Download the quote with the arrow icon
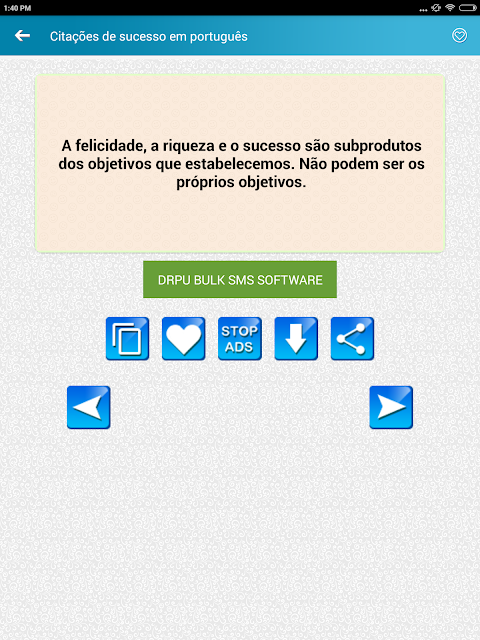 [x=296, y=339]
